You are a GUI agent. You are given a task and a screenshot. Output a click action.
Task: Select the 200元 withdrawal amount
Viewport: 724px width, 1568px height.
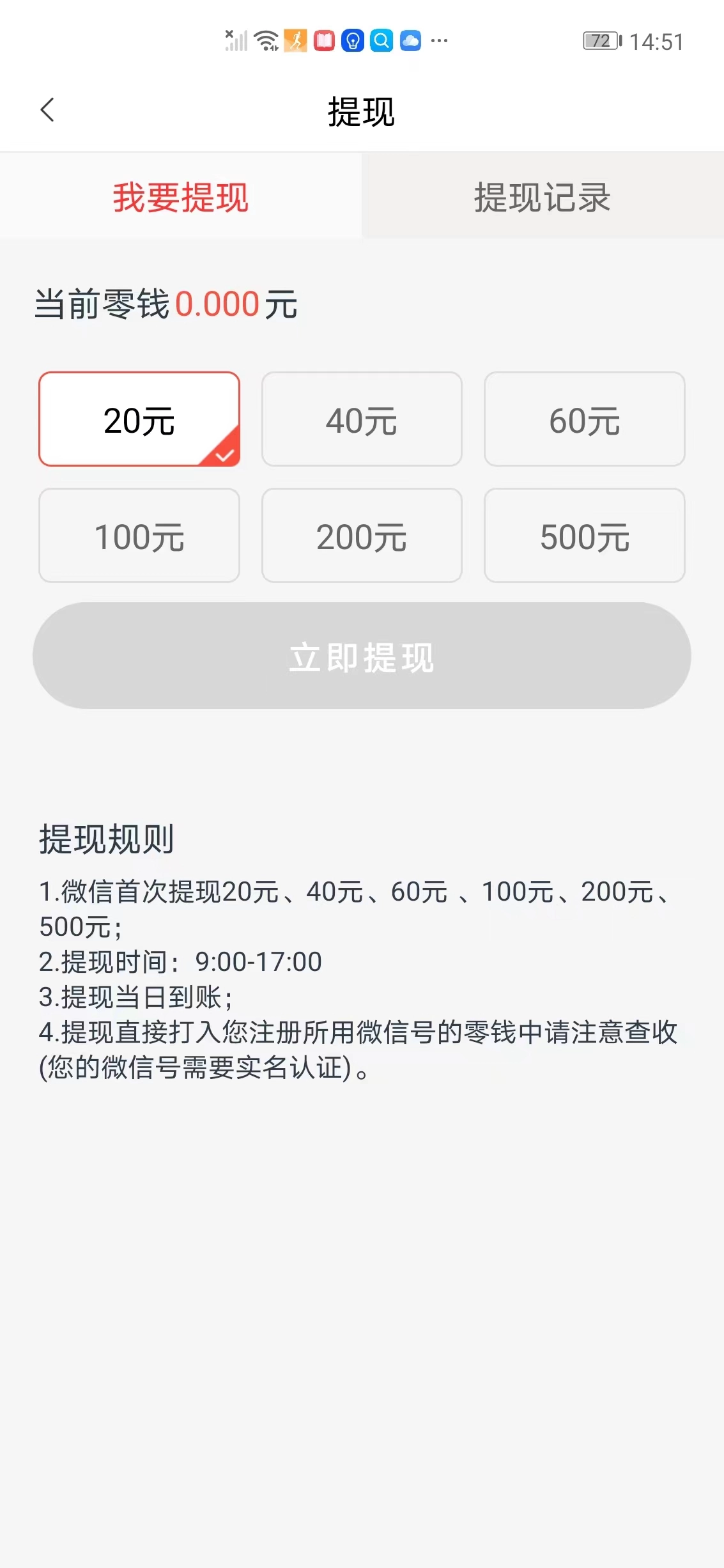(362, 536)
